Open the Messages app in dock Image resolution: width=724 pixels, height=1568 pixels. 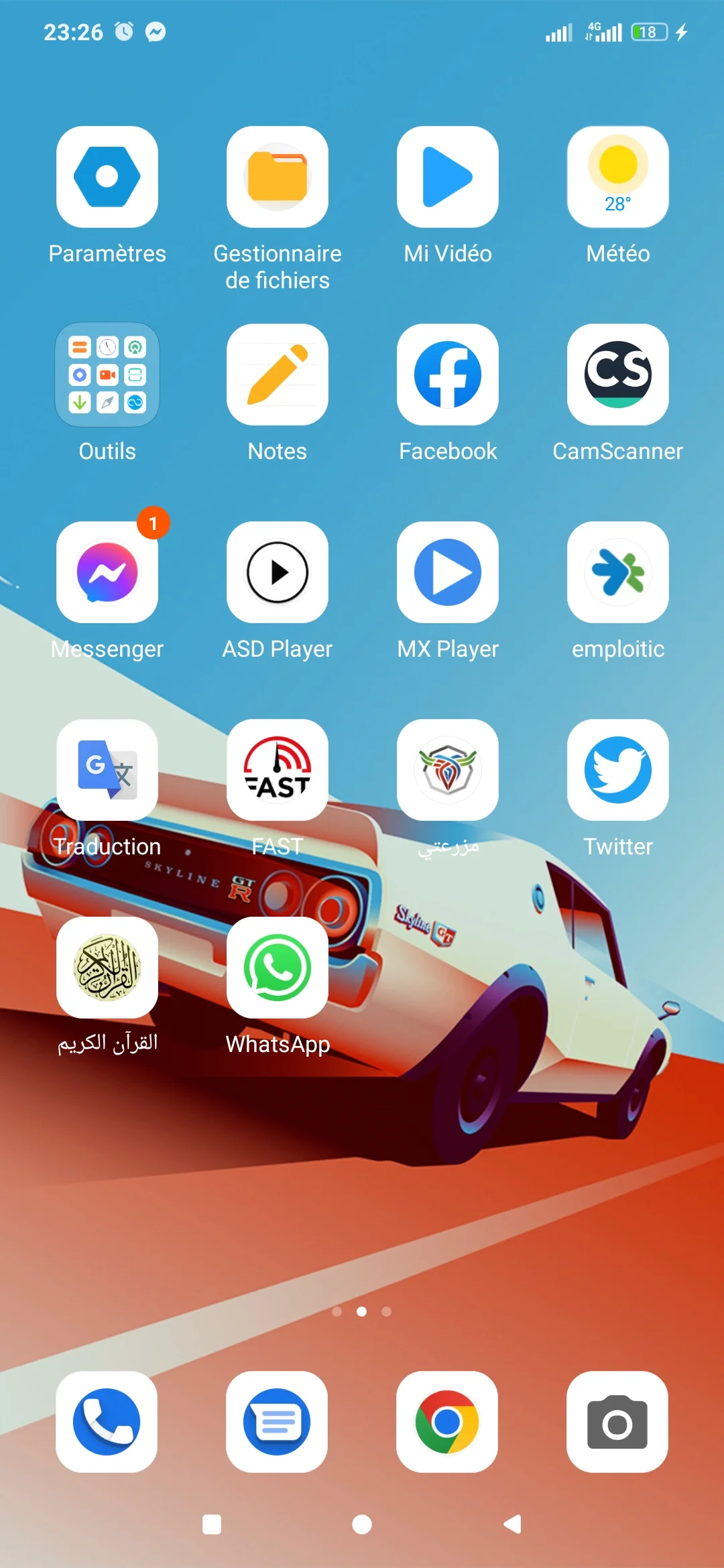pyautogui.click(x=277, y=1421)
